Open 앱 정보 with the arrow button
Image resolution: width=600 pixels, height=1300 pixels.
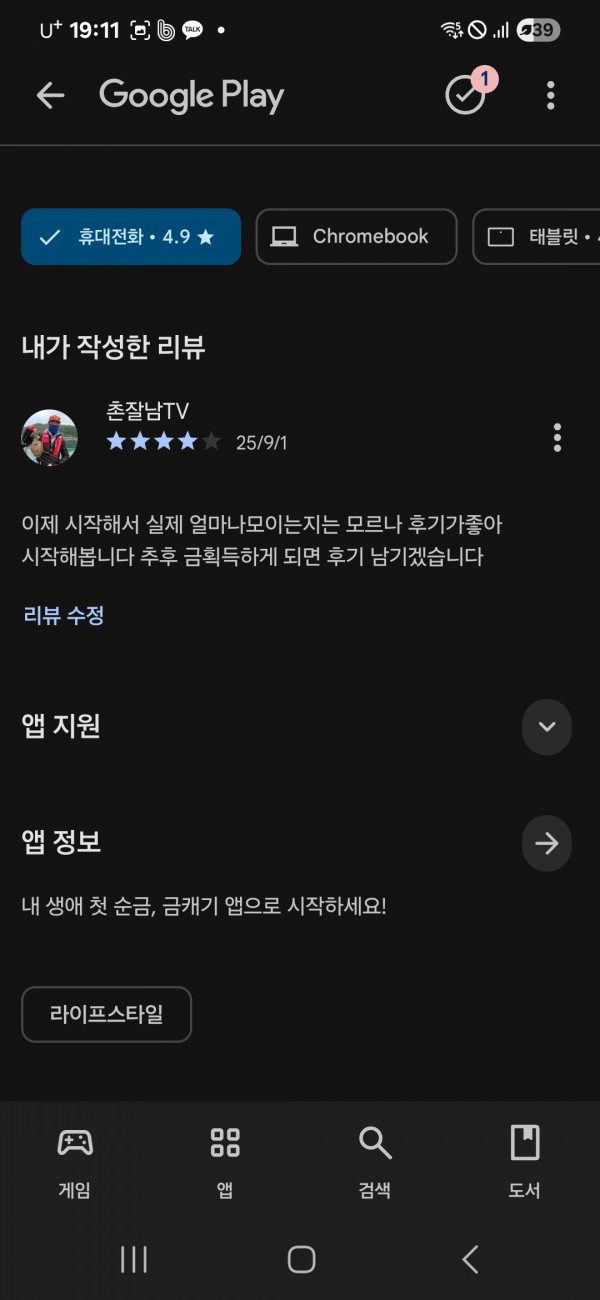click(x=547, y=844)
